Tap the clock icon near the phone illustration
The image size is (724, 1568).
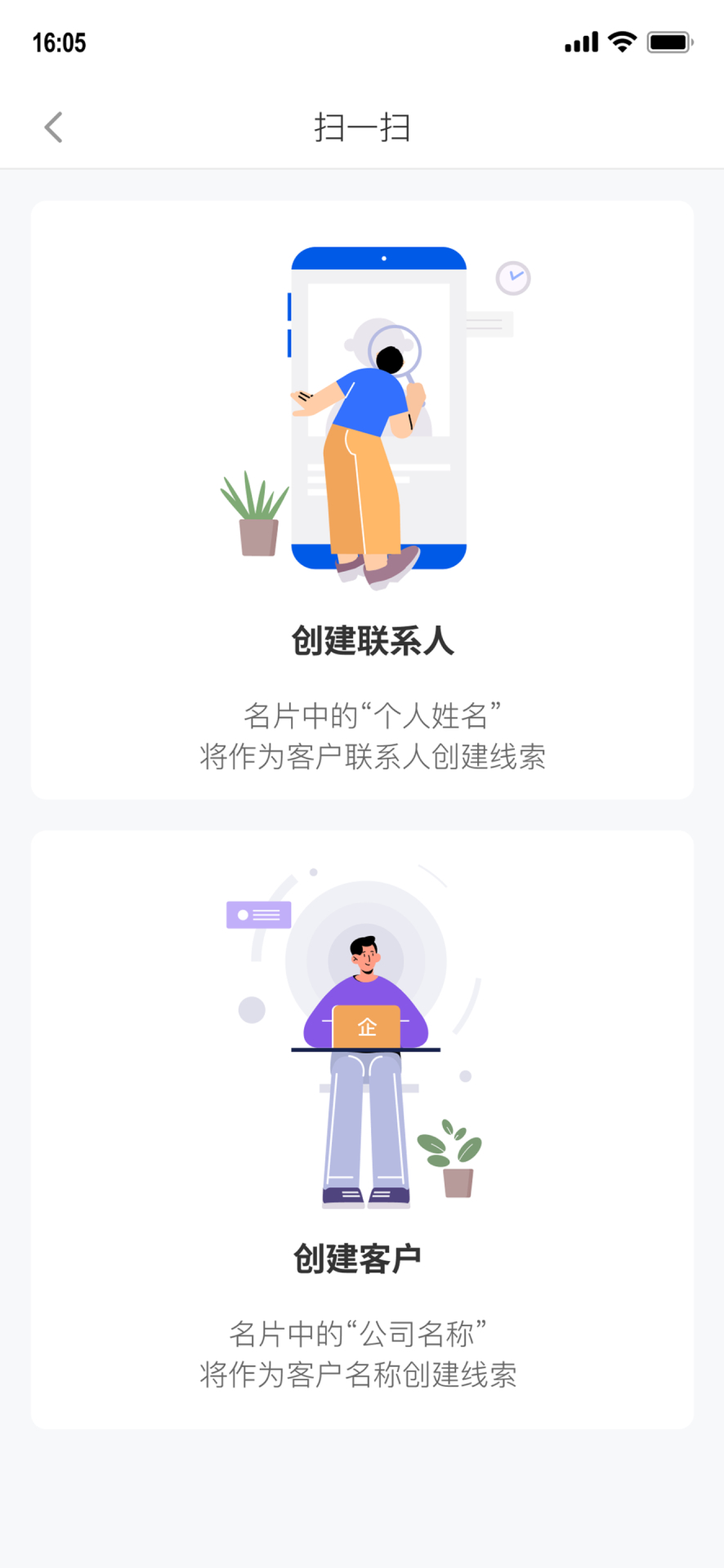pos(512,278)
